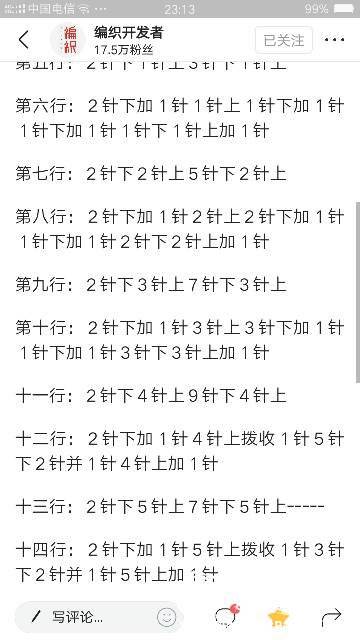Viewport: 360px width, 640px height.
Task: View comments via the speech bubble icon
Action: tap(227, 616)
